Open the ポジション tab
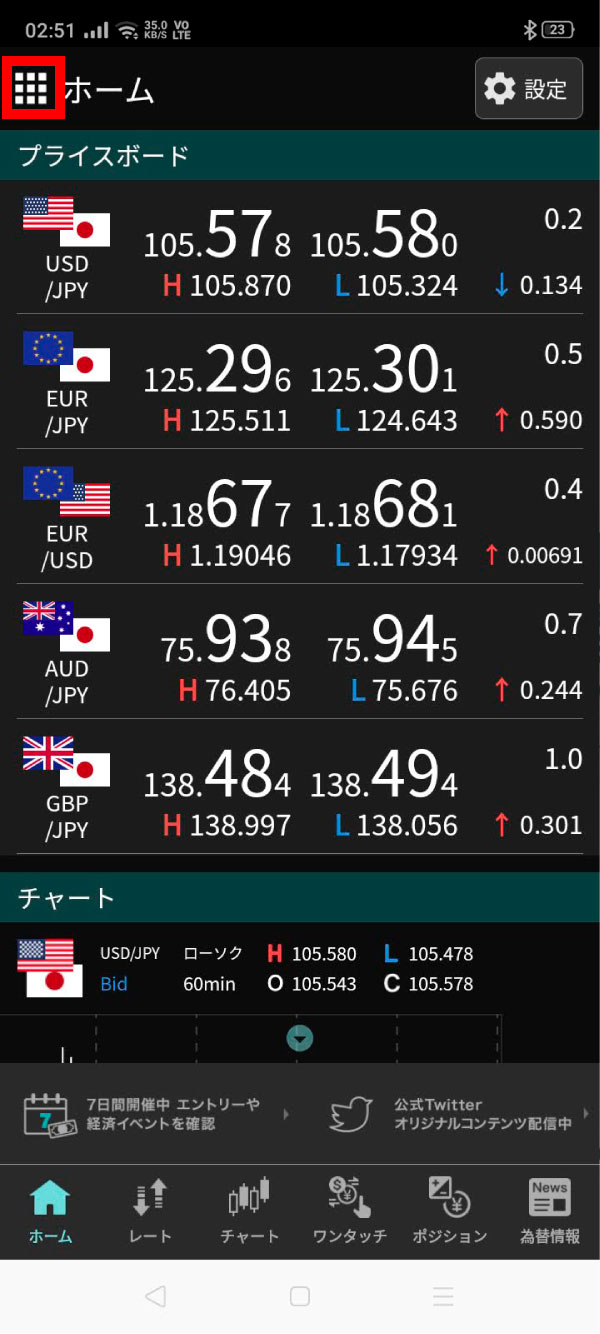600x1334 pixels. click(x=450, y=1211)
